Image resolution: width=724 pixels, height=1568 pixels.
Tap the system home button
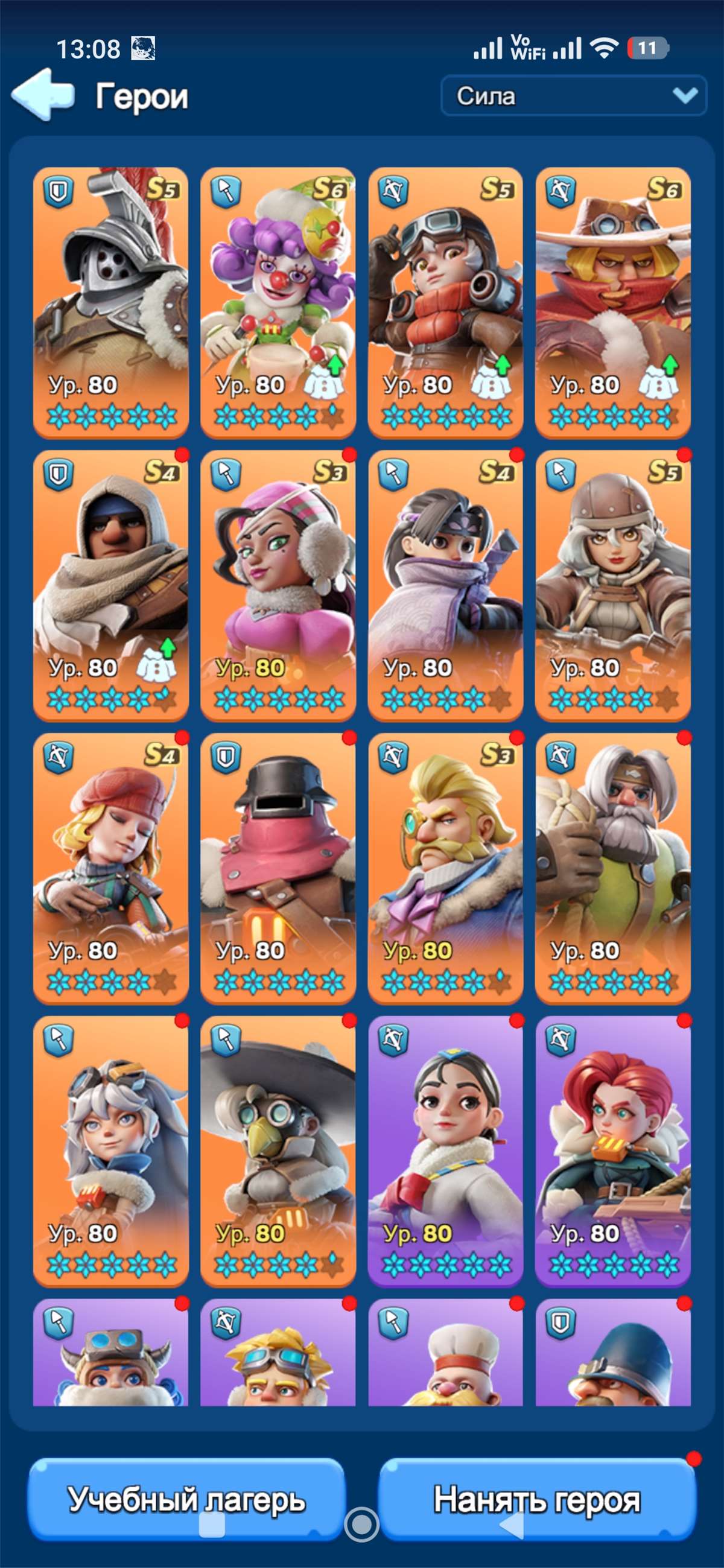coord(361,1523)
